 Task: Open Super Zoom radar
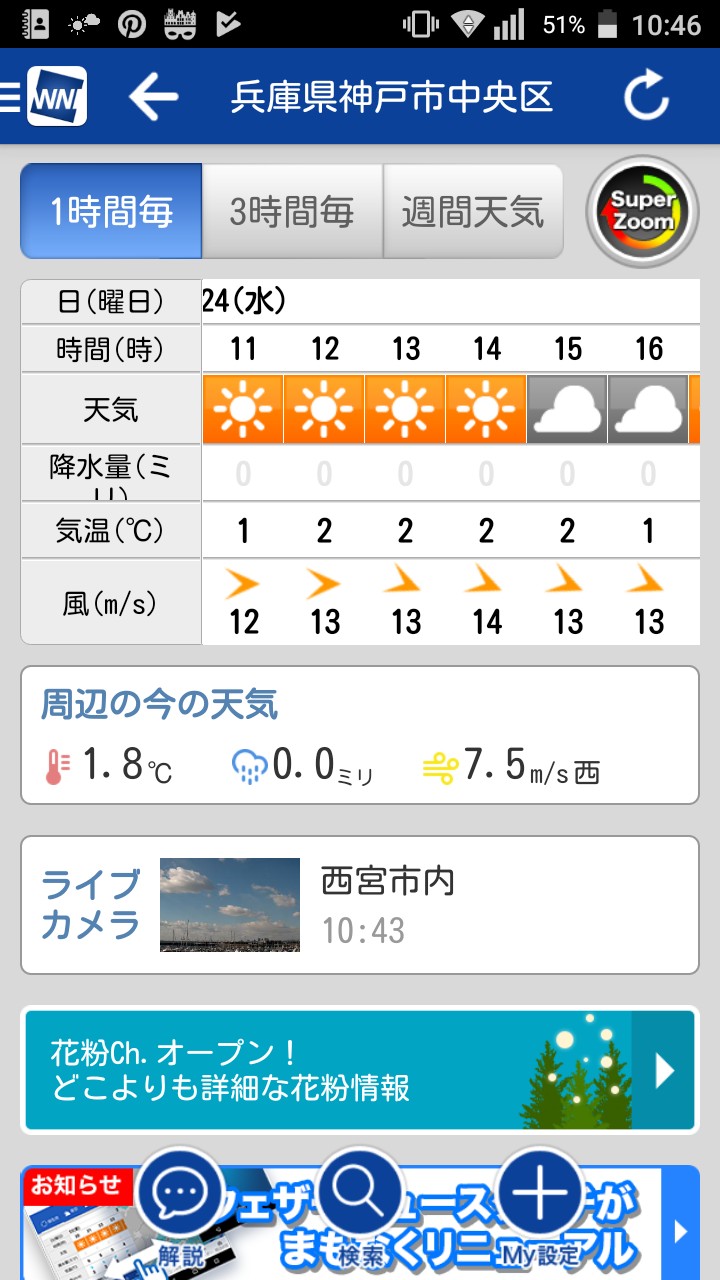pyautogui.click(x=643, y=211)
